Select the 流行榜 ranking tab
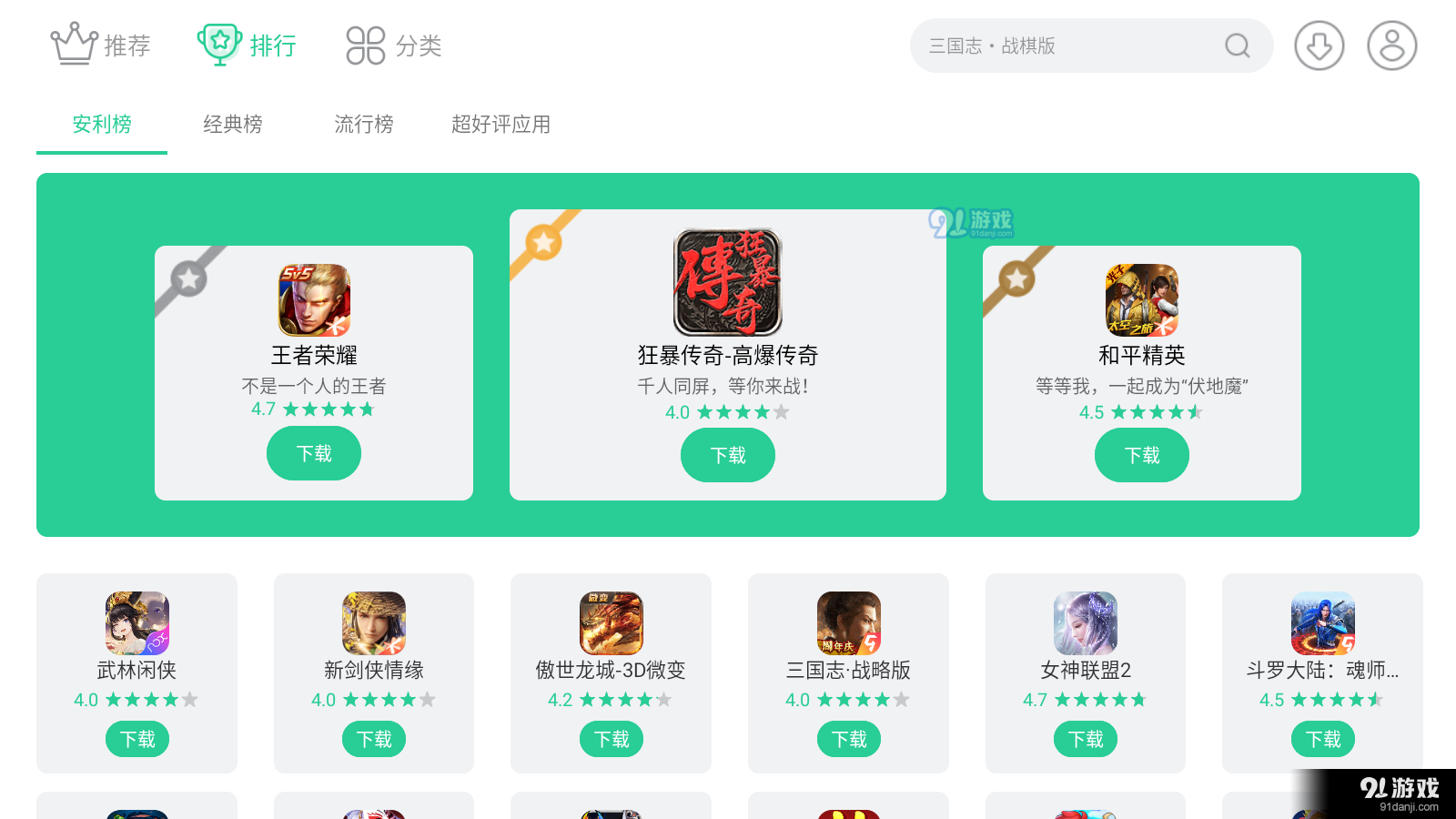Screen dimensions: 1456x819 pyautogui.click(x=364, y=125)
